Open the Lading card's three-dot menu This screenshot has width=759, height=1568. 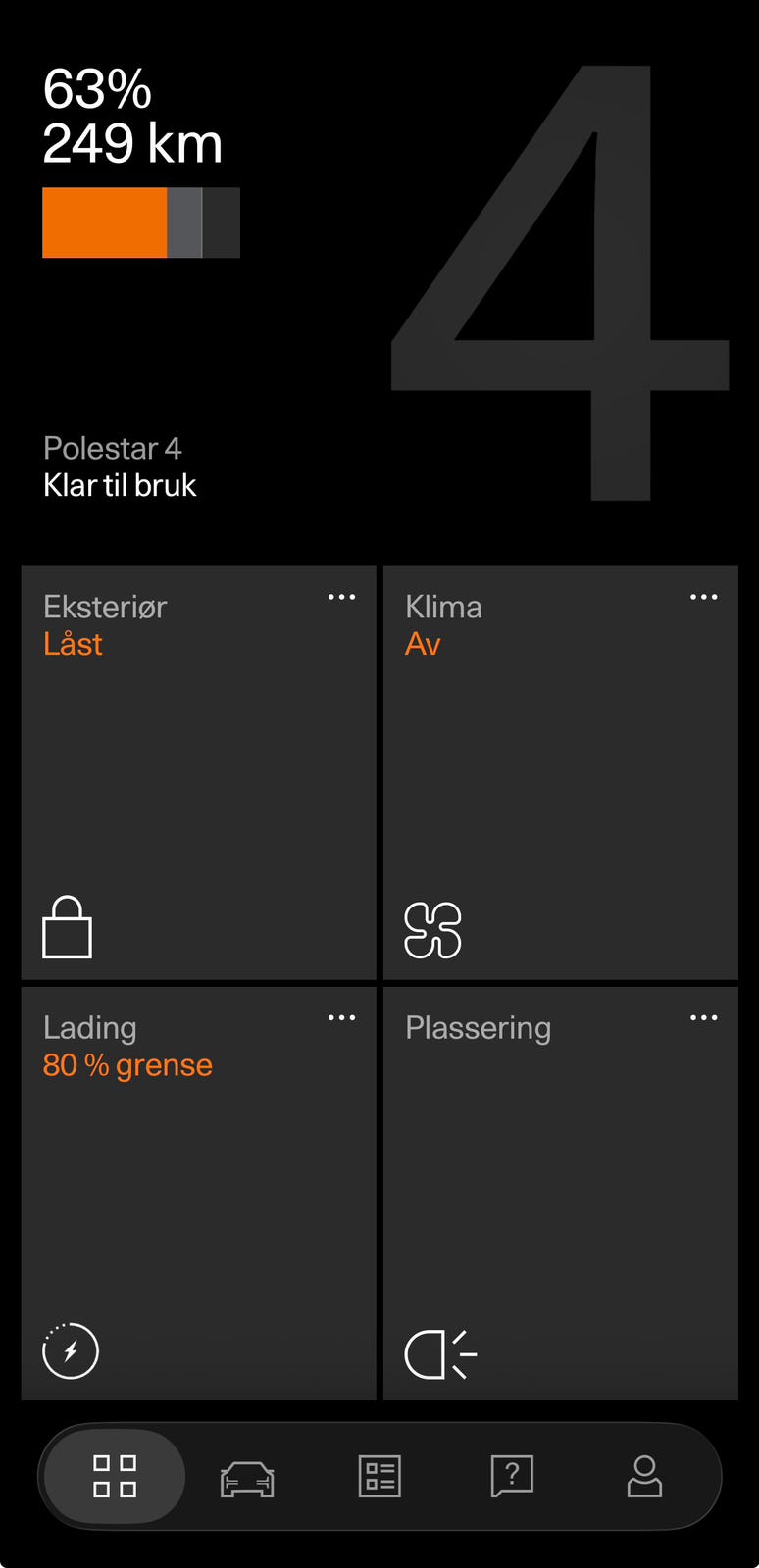(x=341, y=1017)
